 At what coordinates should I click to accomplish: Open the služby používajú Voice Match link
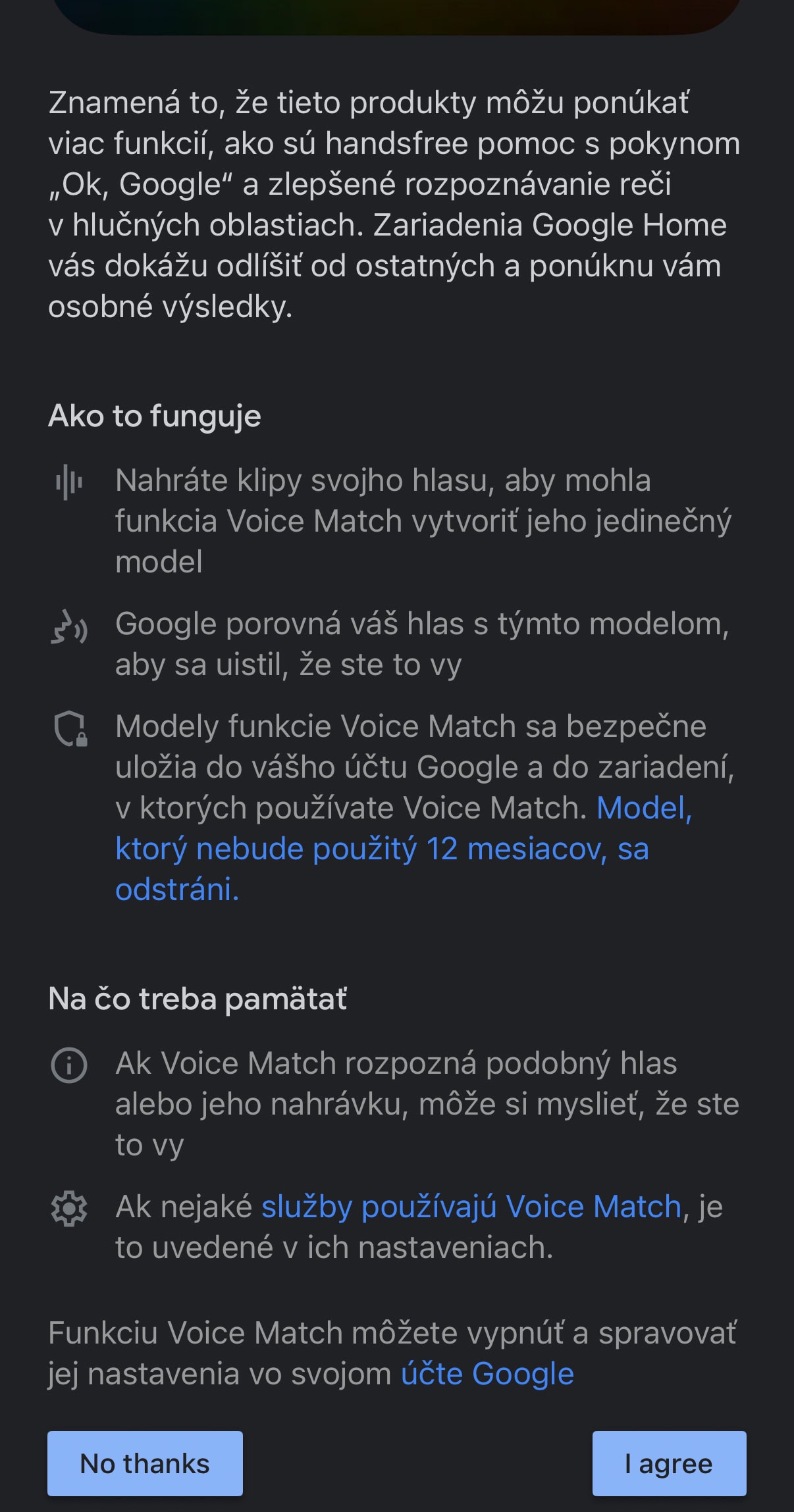coord(471,1207)
